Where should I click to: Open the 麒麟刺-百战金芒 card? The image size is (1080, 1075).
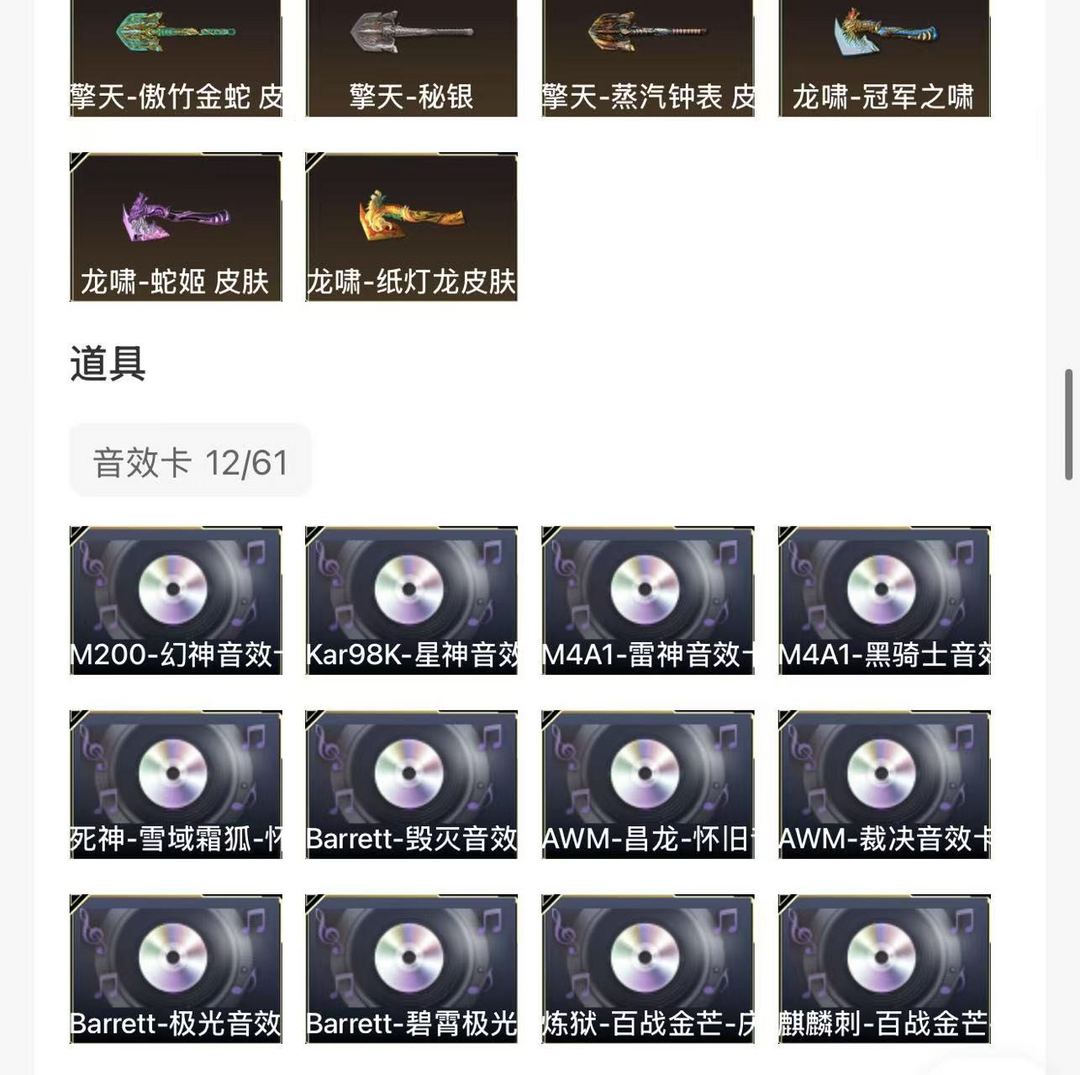[884, 969]
